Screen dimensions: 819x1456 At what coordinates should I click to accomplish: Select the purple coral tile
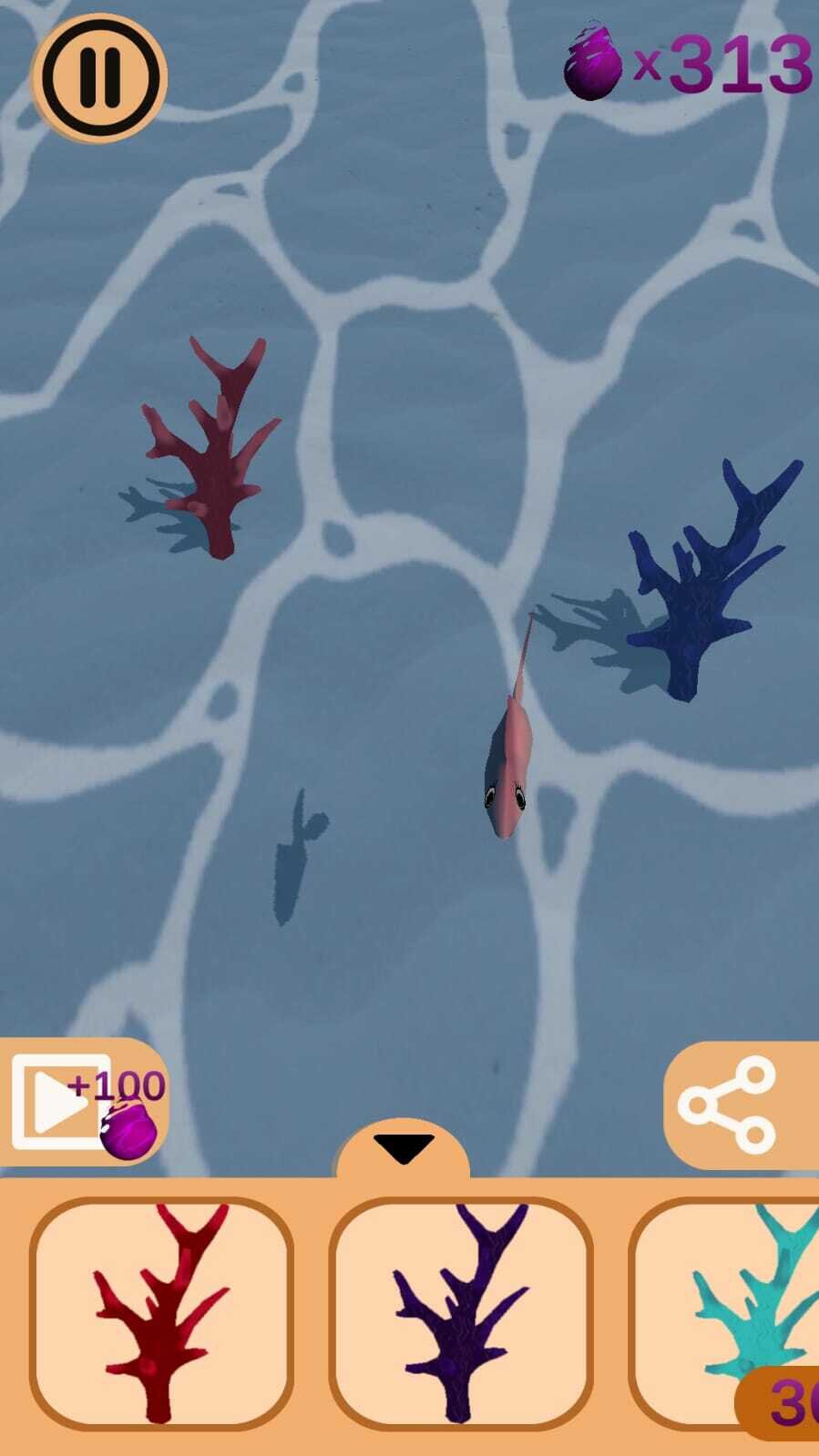pos(461,1313)
